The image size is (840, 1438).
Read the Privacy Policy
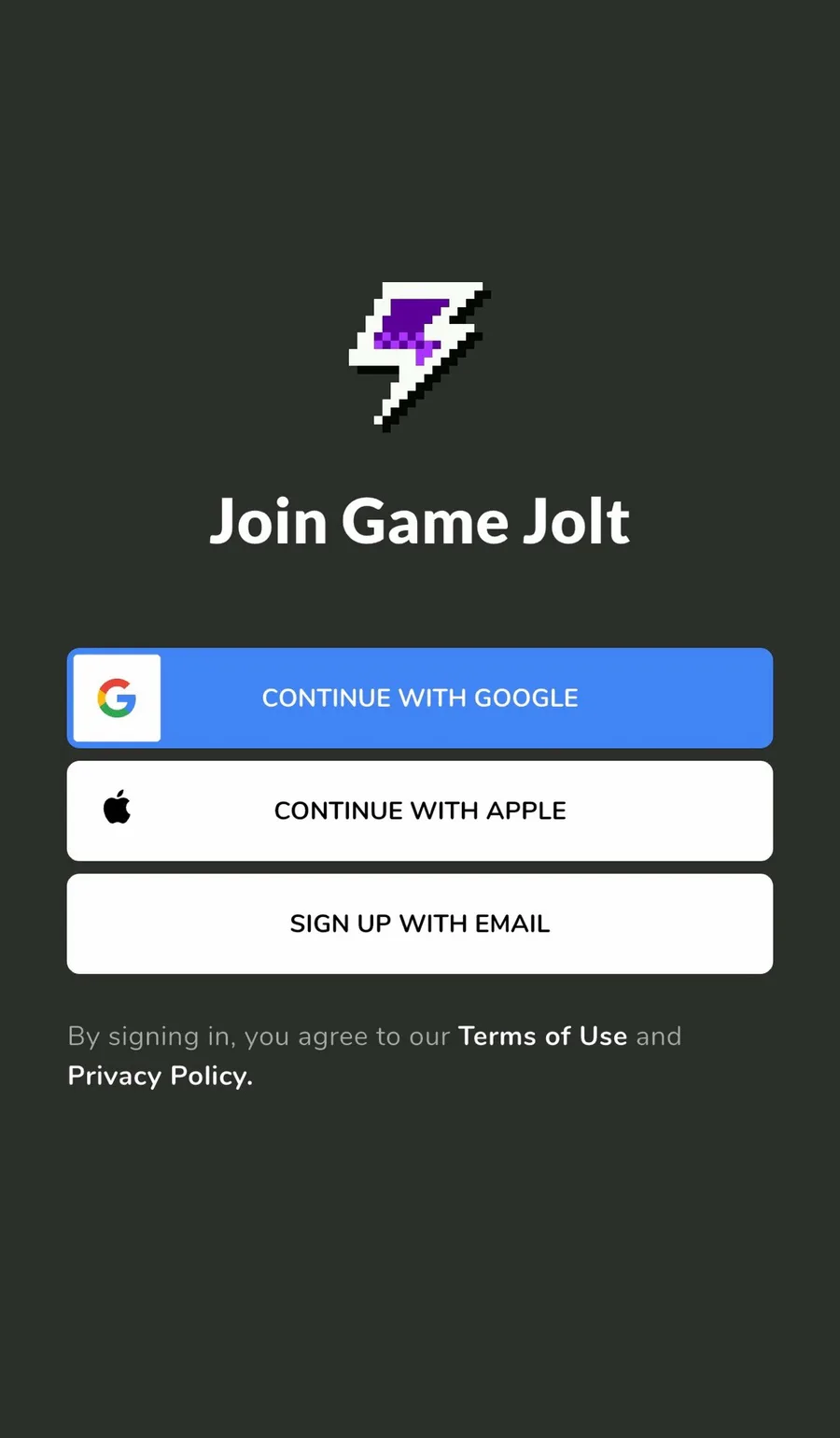160,1076
